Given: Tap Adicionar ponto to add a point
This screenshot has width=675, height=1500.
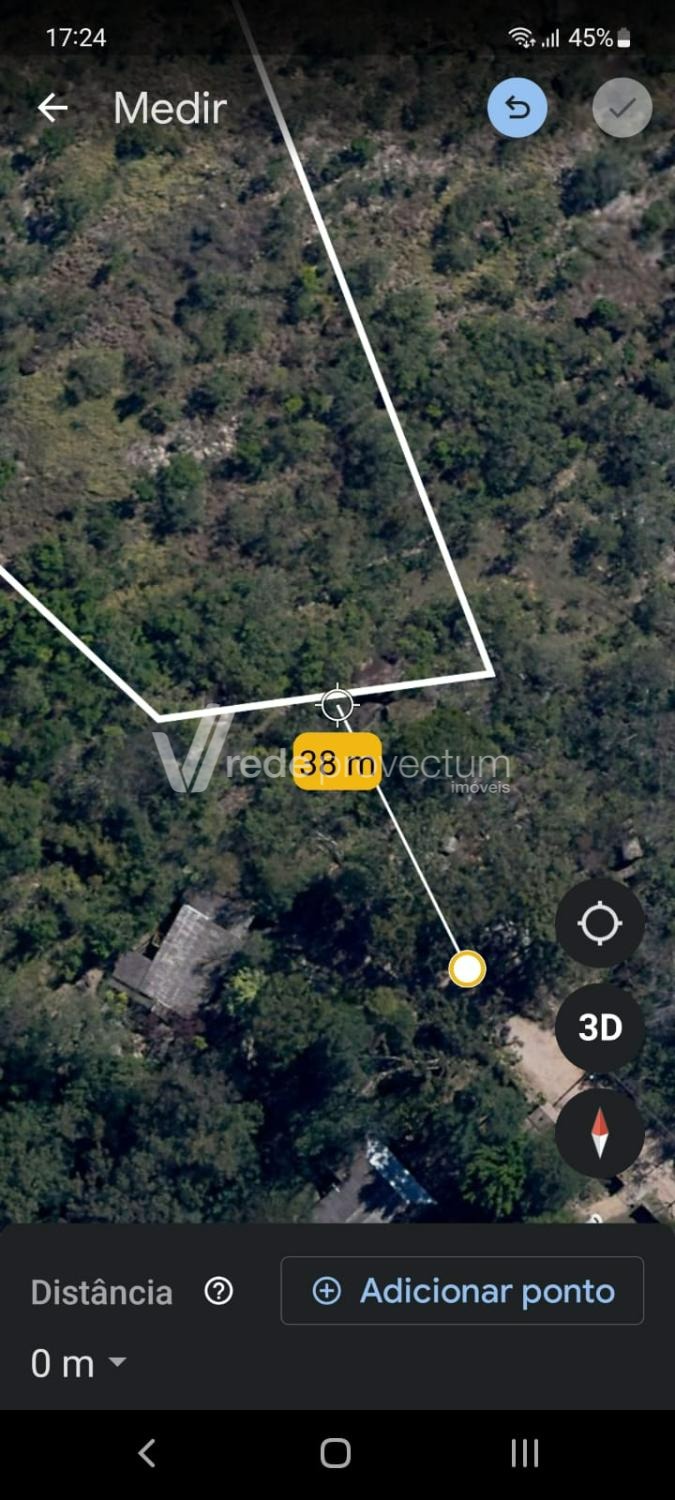Looking at the screenshot, I should (462, 1291).
